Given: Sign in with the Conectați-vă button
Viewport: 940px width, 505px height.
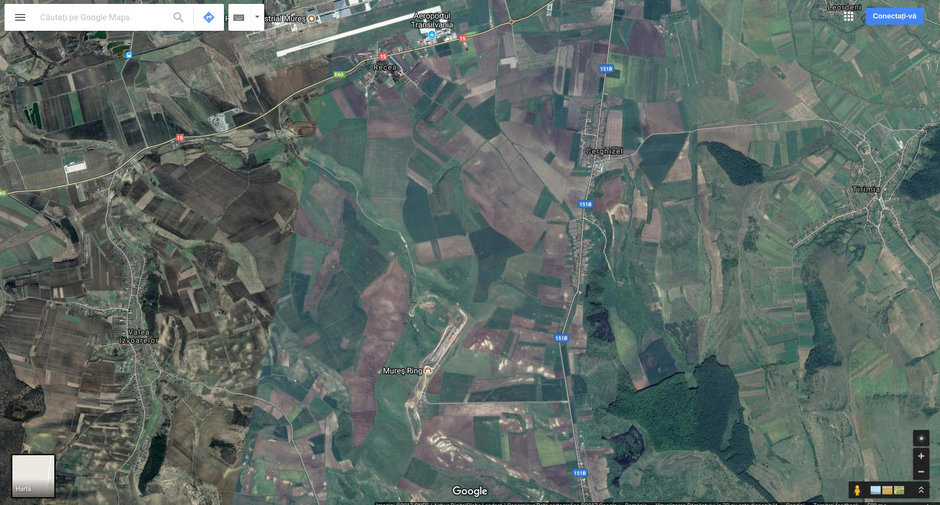Looking at the screenshot, I should [894, 16].
